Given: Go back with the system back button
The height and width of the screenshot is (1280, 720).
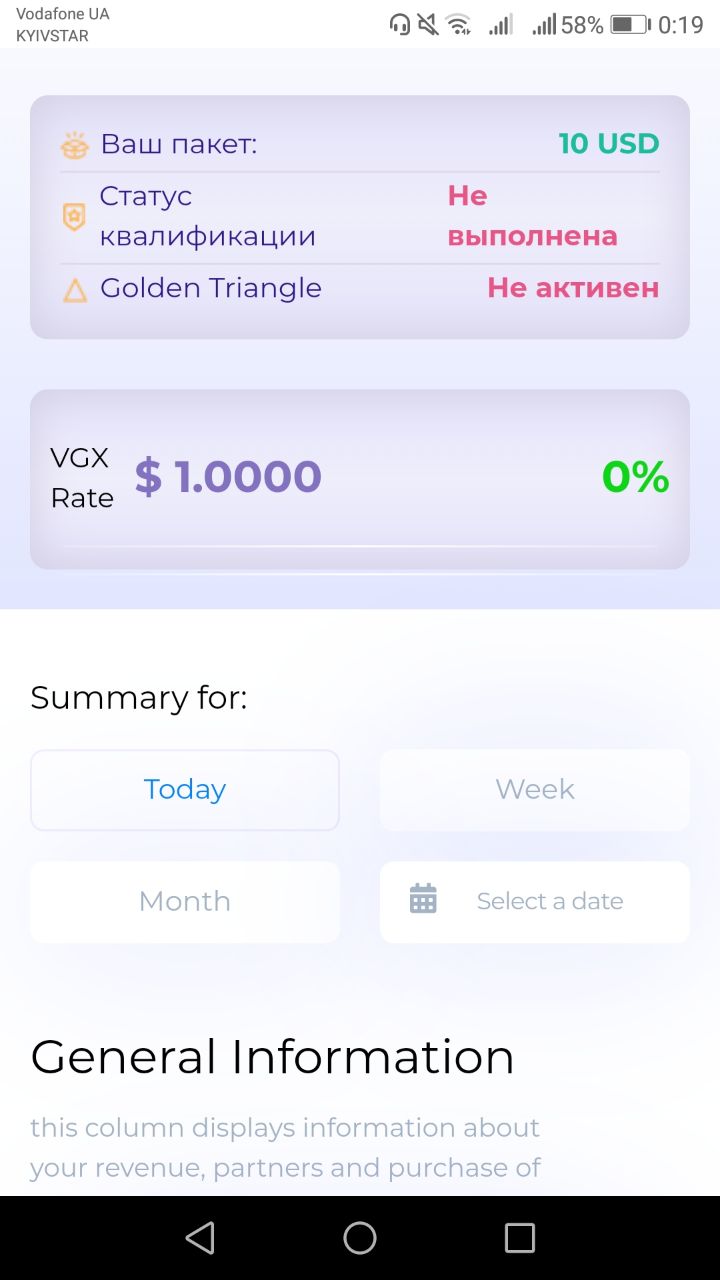Looking at the screenshot, I should point(200,1238).
